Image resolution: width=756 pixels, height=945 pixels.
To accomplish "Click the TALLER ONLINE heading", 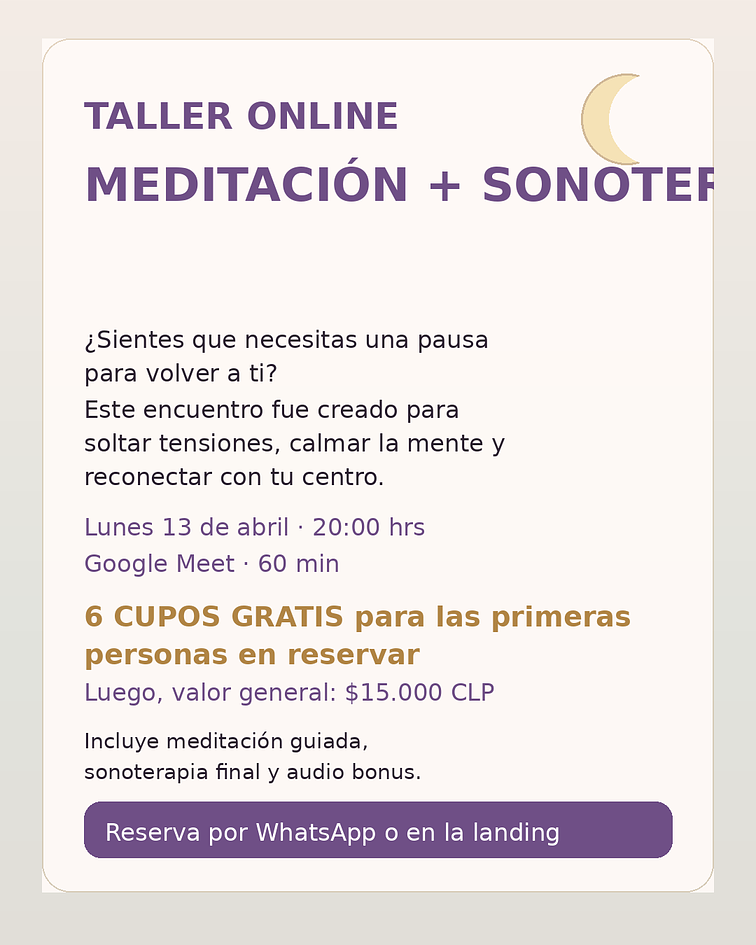I will (241, 116).
